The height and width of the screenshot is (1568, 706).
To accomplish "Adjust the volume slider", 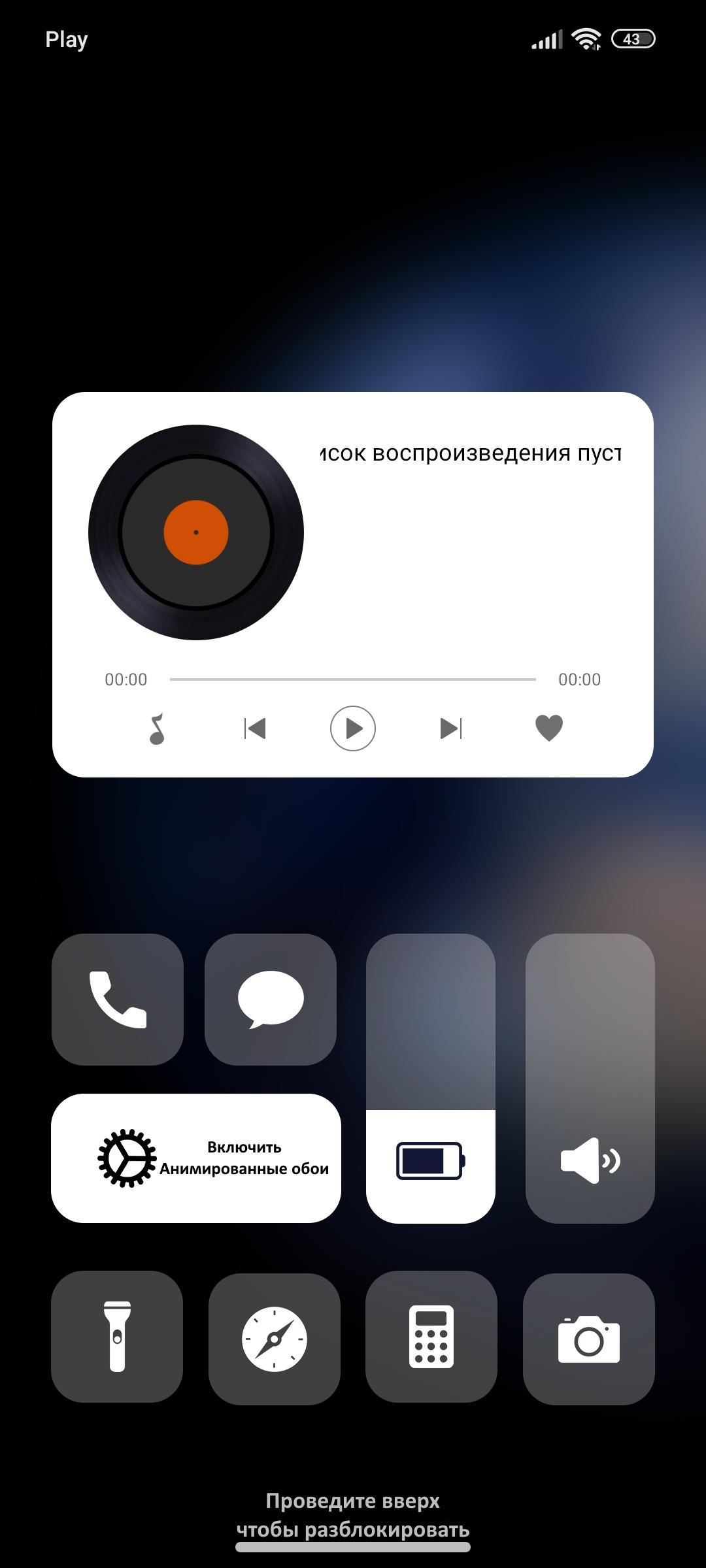I will [590, 1078].
